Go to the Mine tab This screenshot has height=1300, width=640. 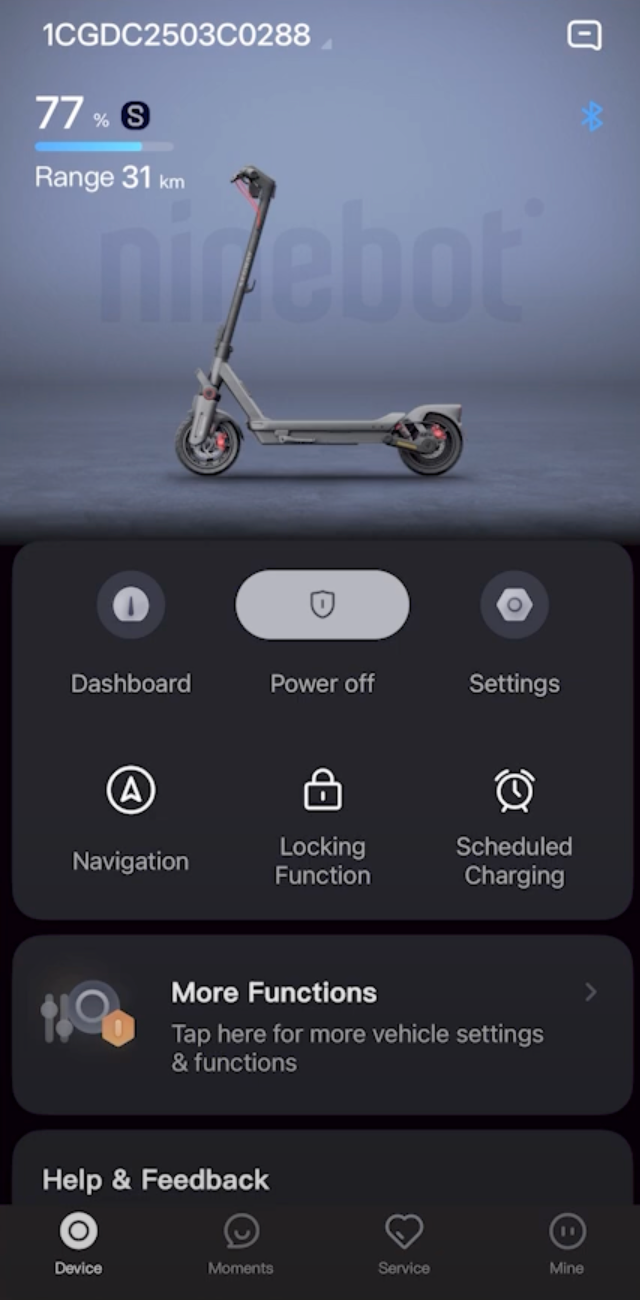tap(567, 1244)
